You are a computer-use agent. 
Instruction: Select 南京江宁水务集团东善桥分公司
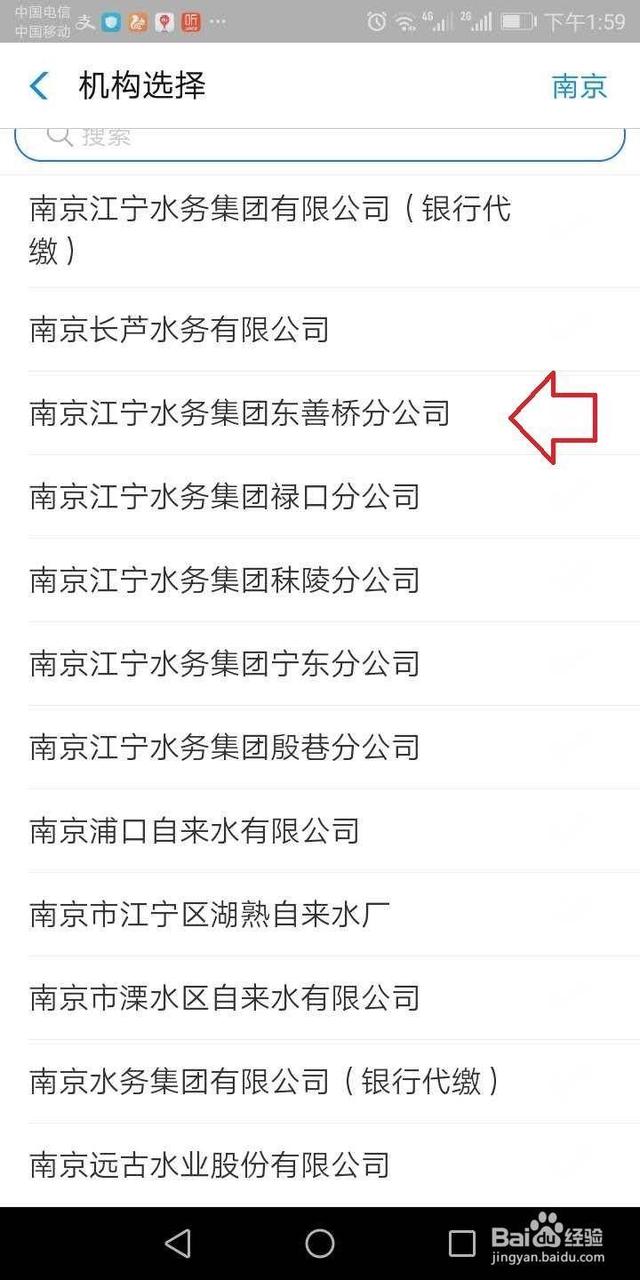coord(320,413)
